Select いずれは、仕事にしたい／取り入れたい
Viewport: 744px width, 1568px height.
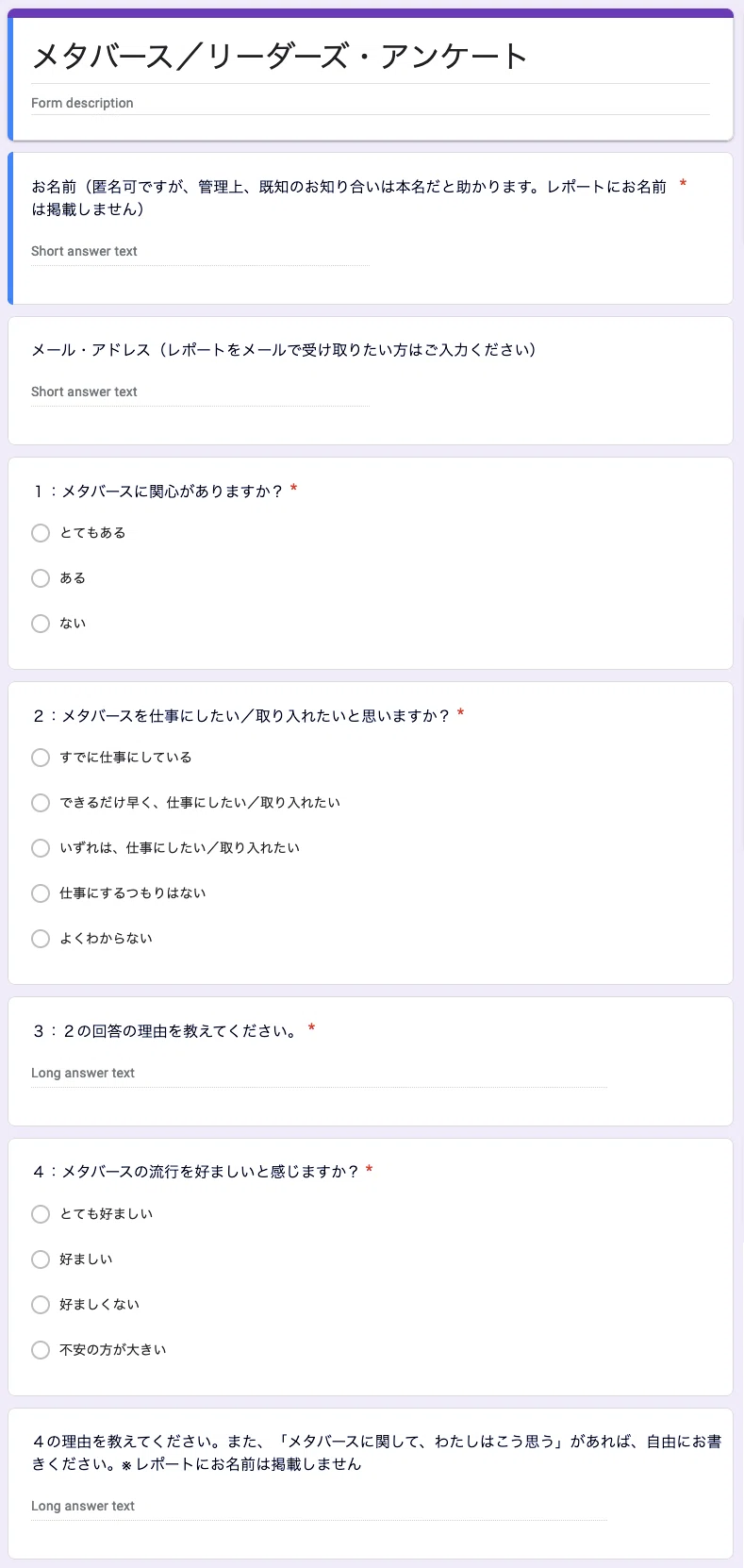[41, 848]
